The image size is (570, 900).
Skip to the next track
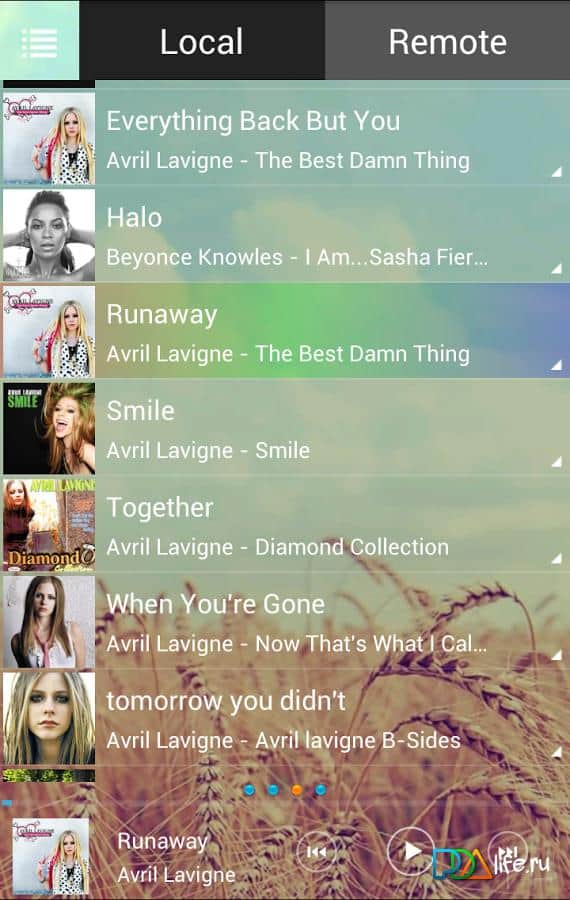[507, 852]
